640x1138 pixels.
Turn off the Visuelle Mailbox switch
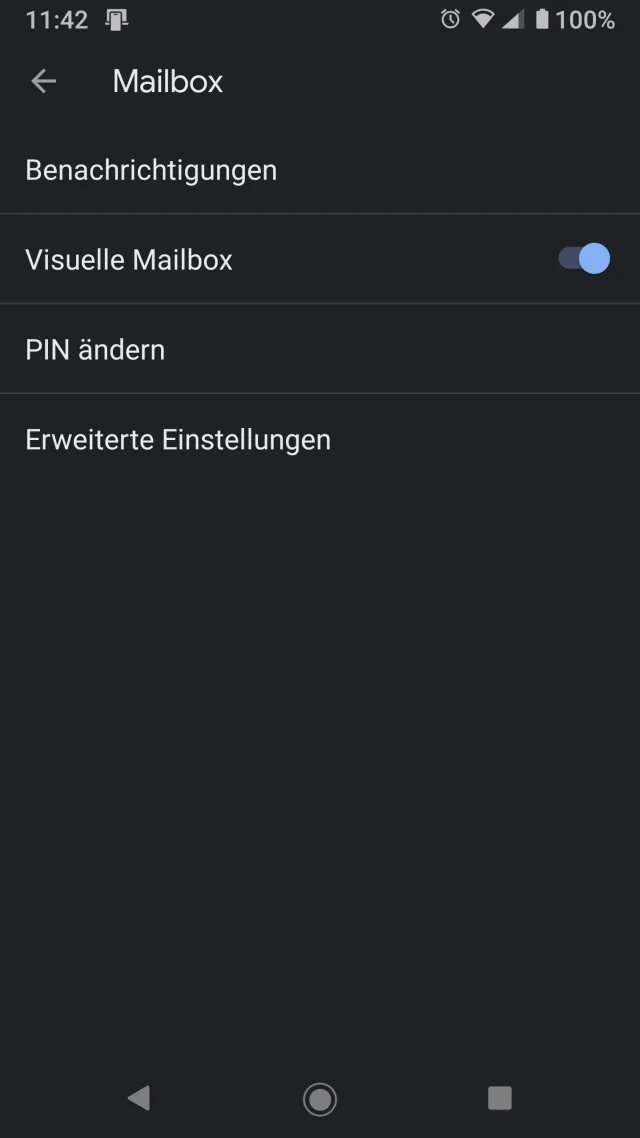584,259
